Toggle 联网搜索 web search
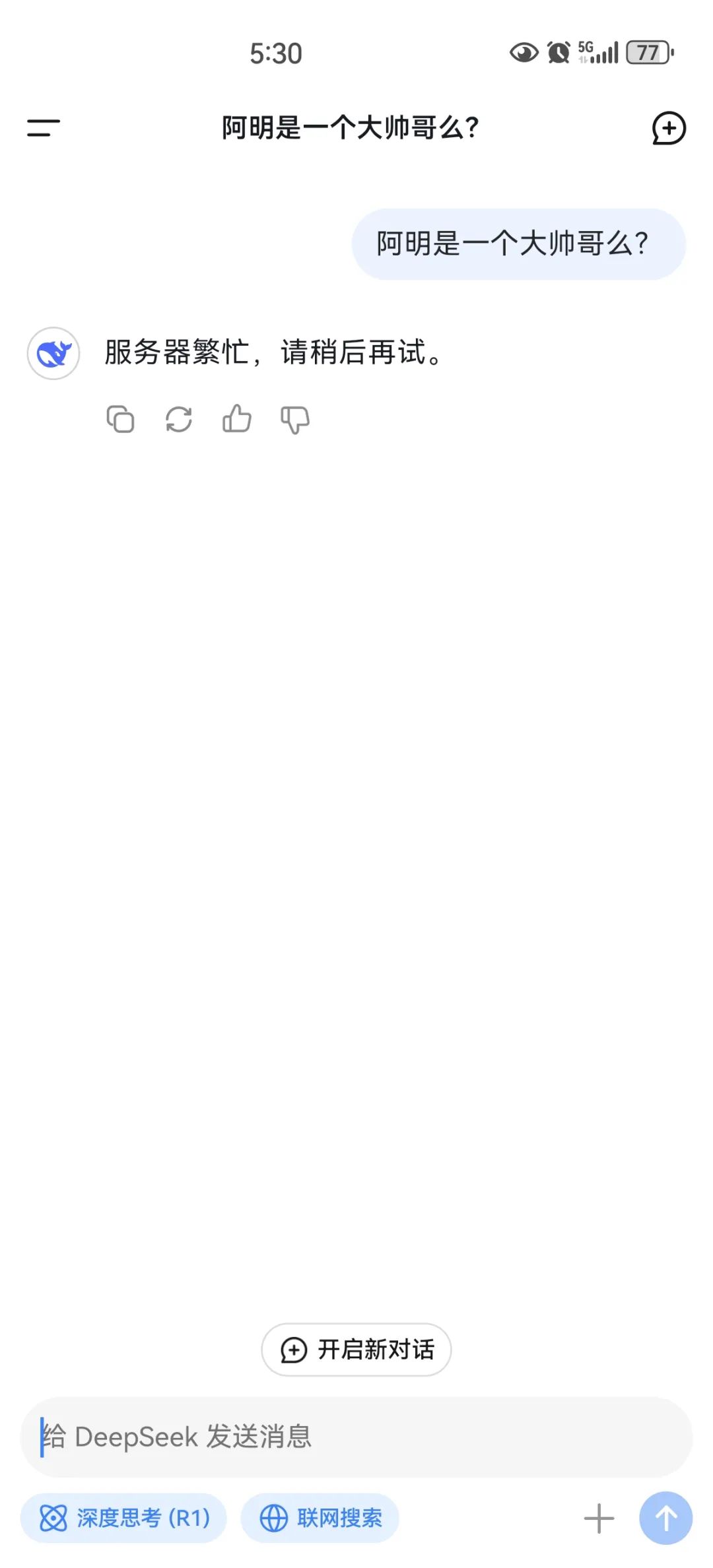713x1568 pixels. 320,1518
